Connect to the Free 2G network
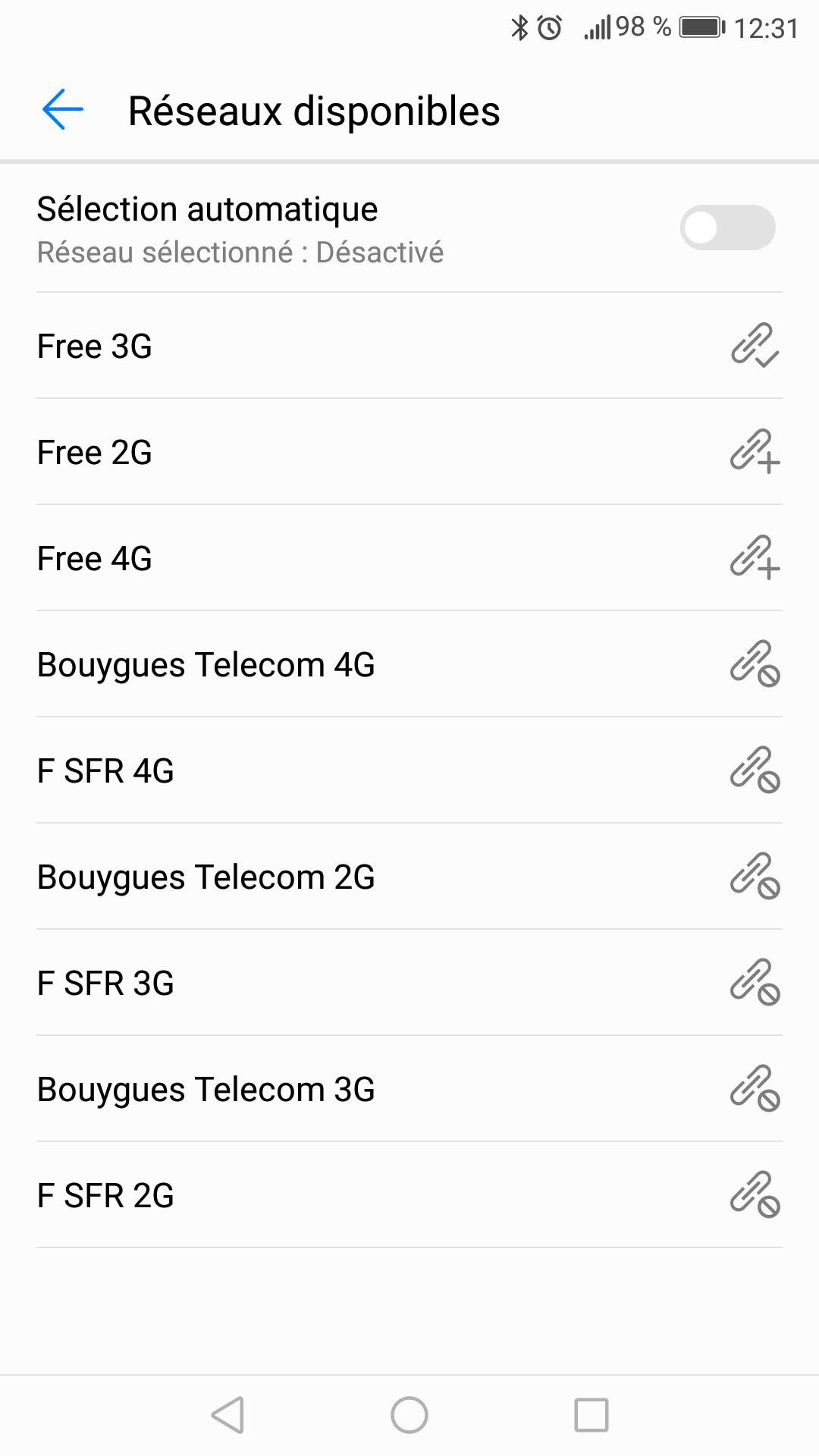The height and width of the screenshot is (1456, 819). 409,452
